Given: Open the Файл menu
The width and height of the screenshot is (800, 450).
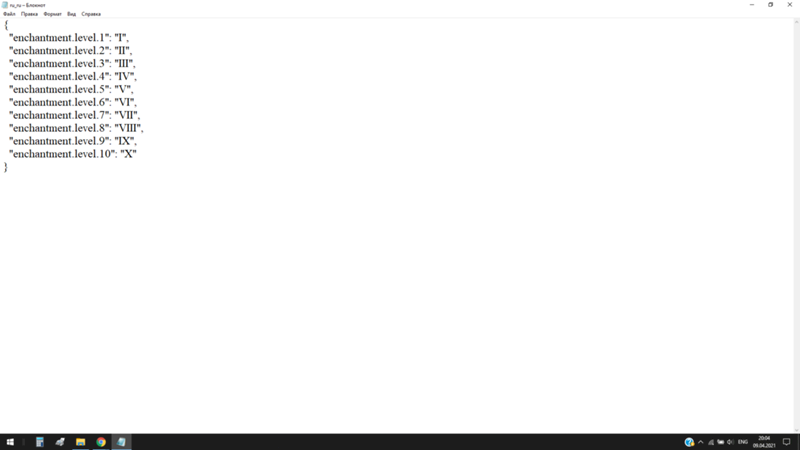Looking at the screenshot, I should click(x=9, y=14).
